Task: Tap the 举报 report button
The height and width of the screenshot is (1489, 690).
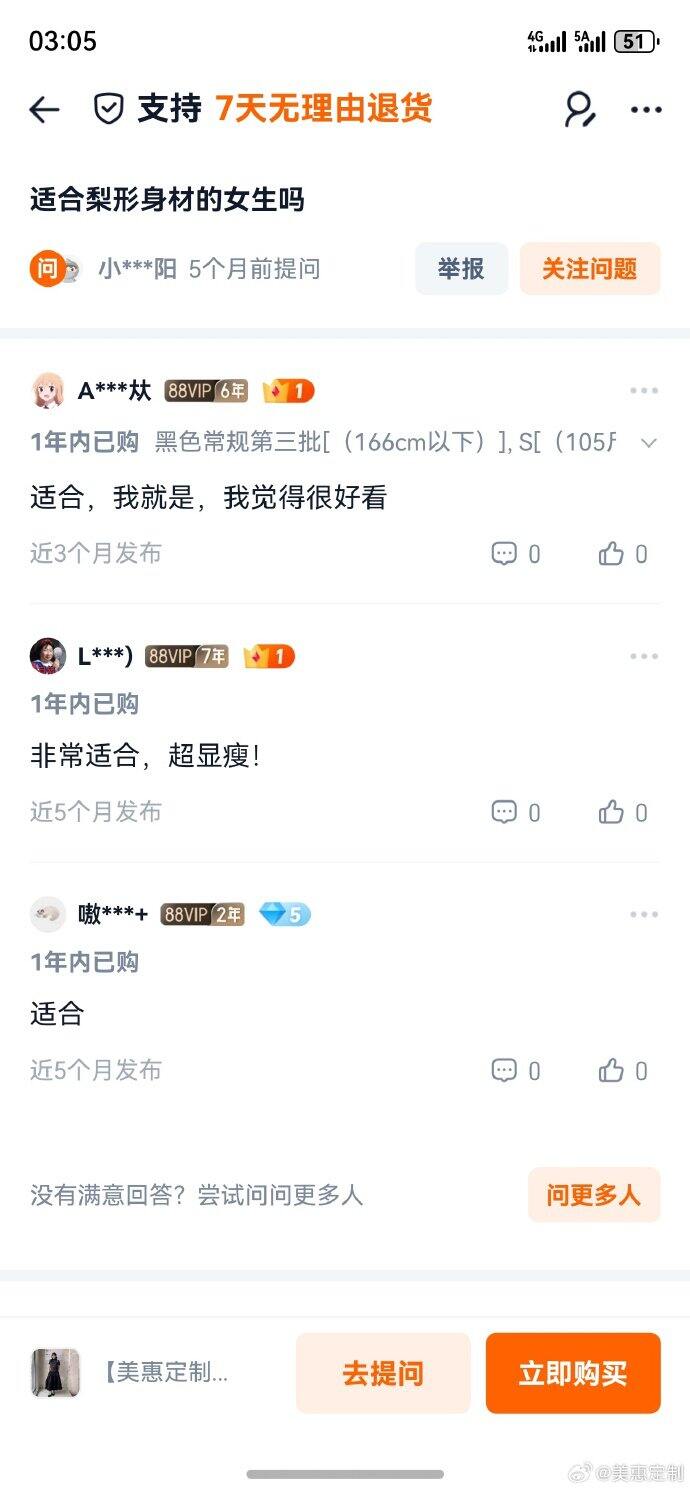Action: pyautogui.click(x=461, y=268)
